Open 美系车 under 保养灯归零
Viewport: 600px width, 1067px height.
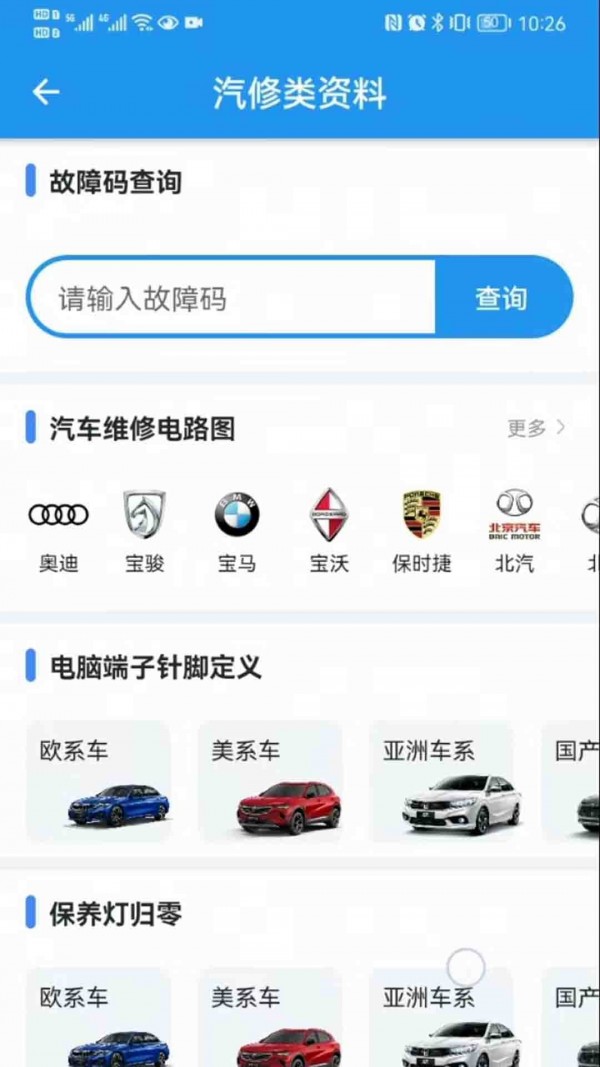click(x=270, y=1018)
